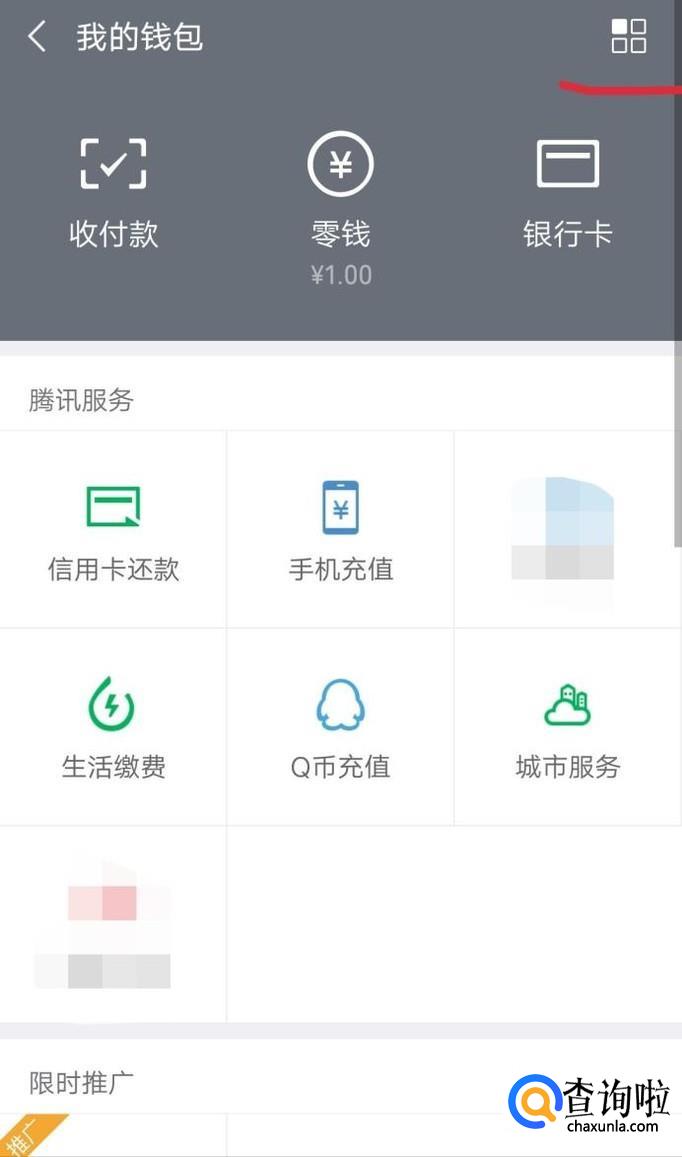Select 信用卡还款 service
This screenshot has width=682, height=1157.
tap(113, 530)
